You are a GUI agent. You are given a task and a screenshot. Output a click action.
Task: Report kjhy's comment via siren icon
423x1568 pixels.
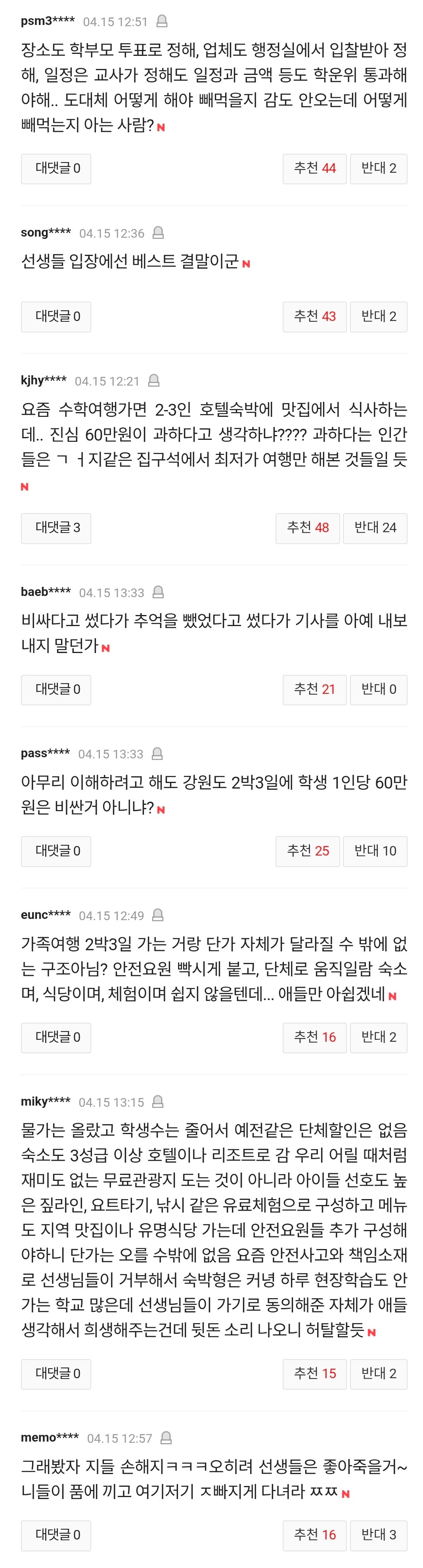pos(154,381)
